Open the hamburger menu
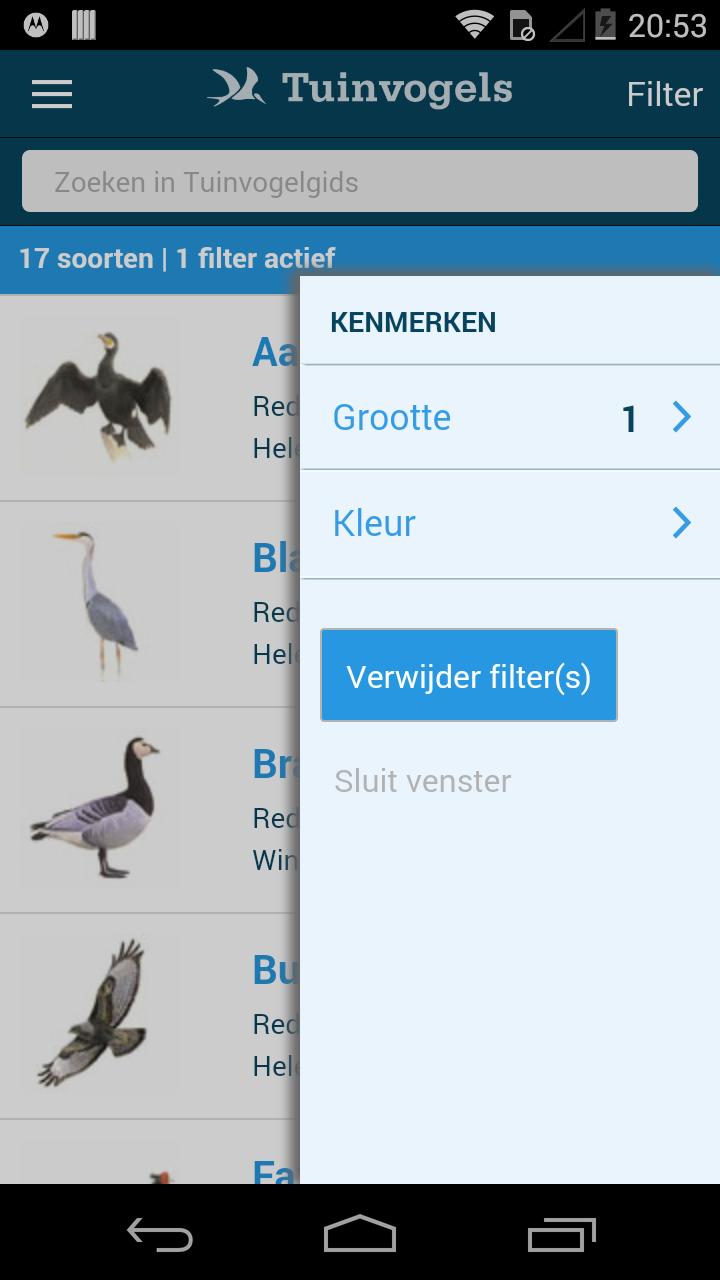 [52, 94]
